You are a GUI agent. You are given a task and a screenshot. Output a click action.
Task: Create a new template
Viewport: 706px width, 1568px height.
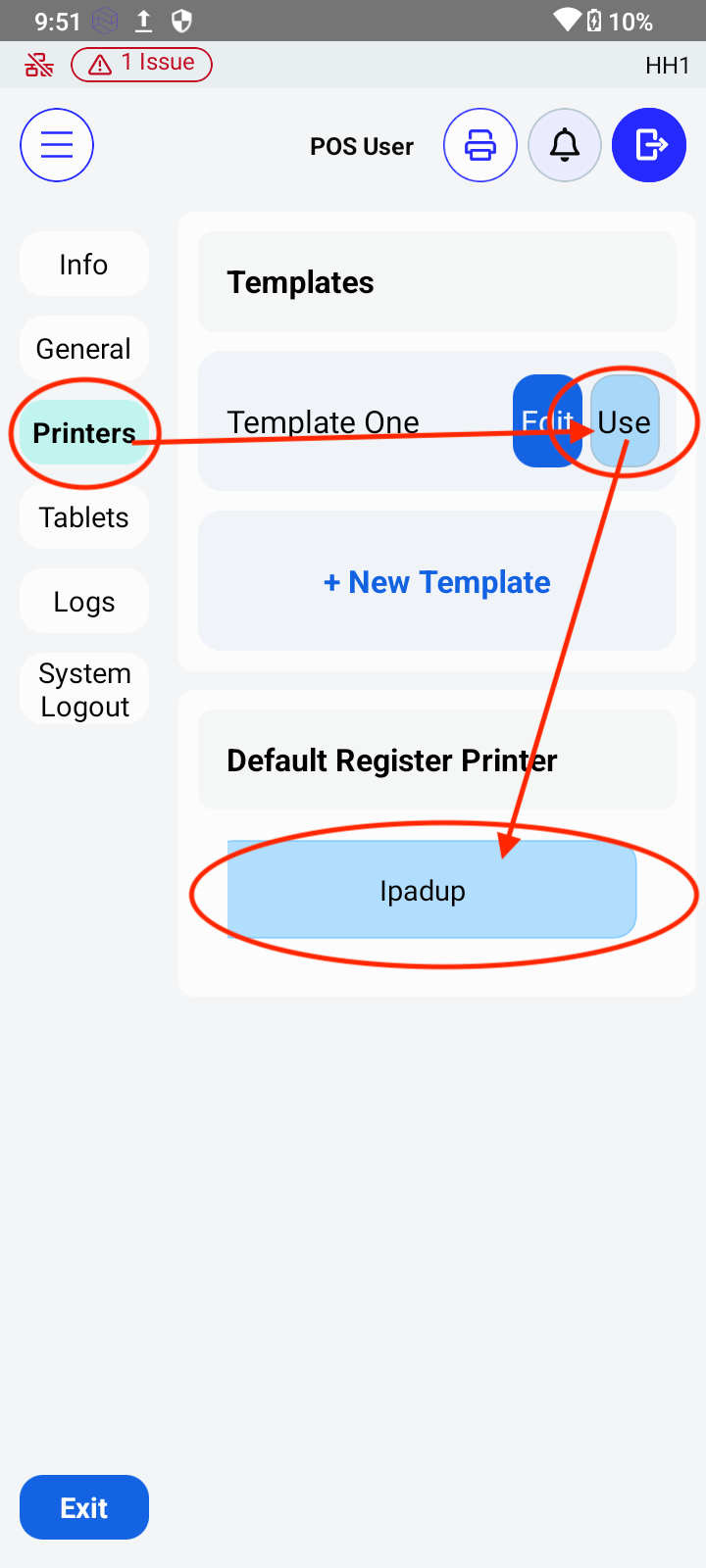pyautogui.click(x=437, y=582)
